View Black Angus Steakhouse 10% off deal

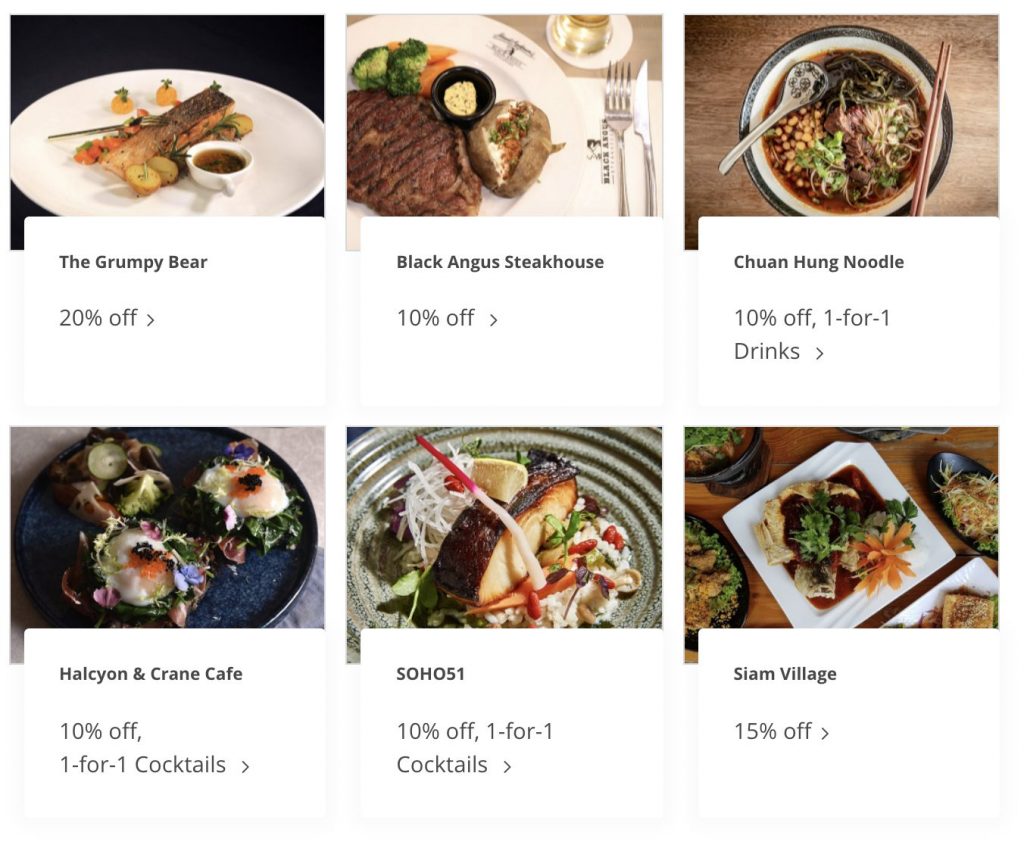click(x=446, y=319)
